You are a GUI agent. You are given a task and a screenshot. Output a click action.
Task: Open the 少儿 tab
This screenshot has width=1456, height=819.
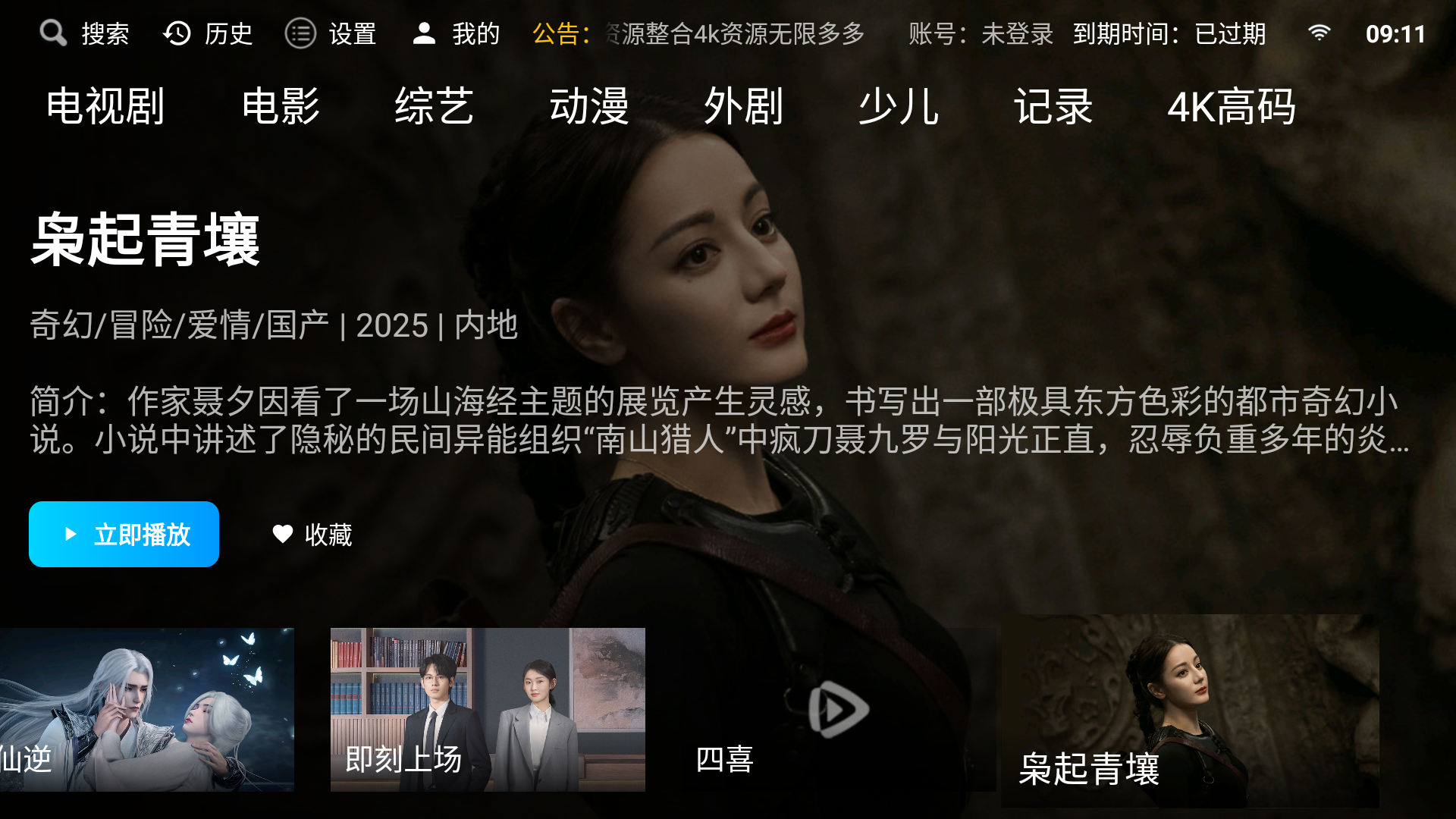pyautogui.click(x=899, y=106)
